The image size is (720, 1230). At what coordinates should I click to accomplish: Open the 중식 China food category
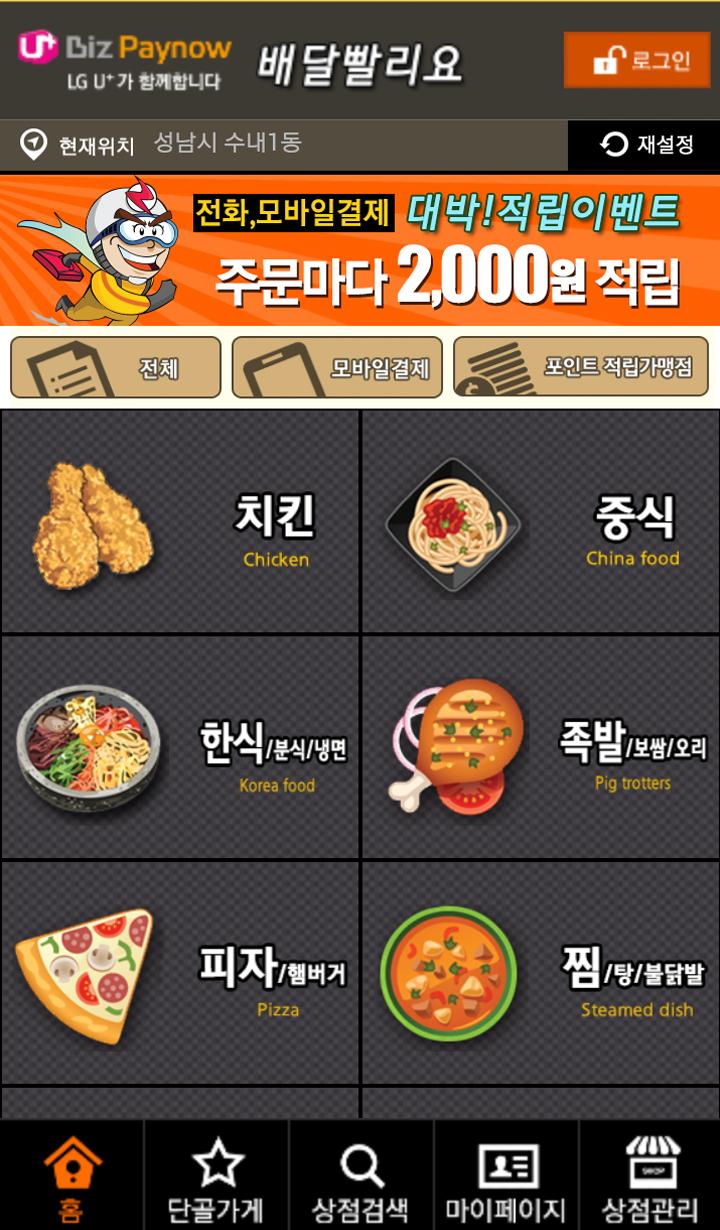pos(540,521)
